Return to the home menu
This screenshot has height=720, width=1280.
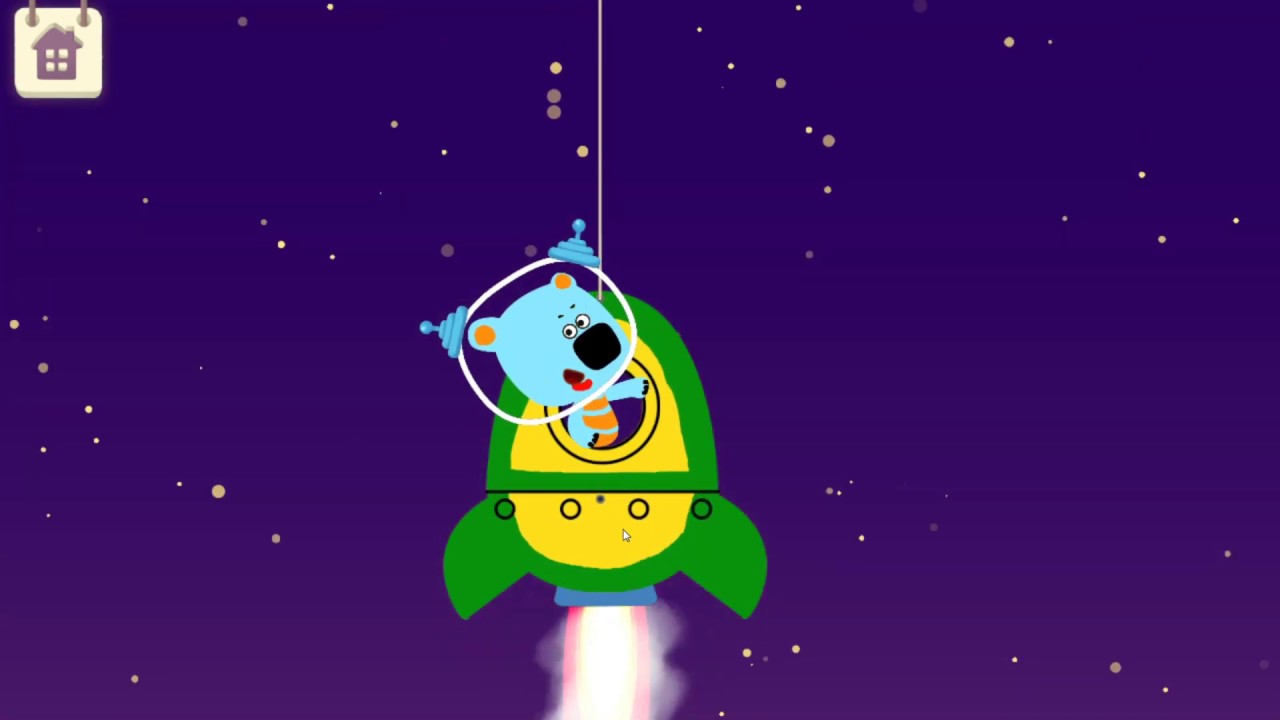[58, 54]
